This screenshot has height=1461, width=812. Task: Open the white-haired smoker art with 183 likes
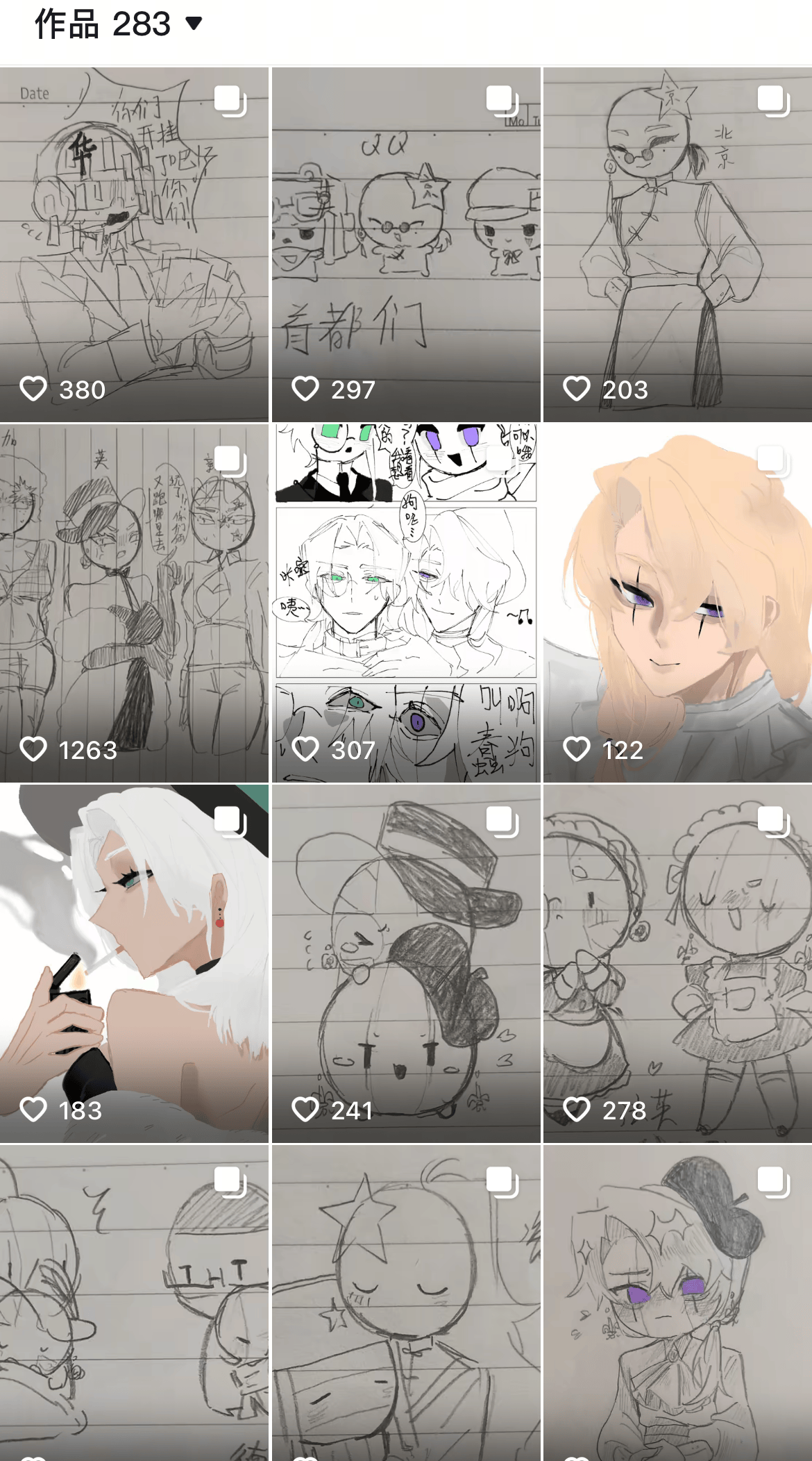(x=134, y=963)
